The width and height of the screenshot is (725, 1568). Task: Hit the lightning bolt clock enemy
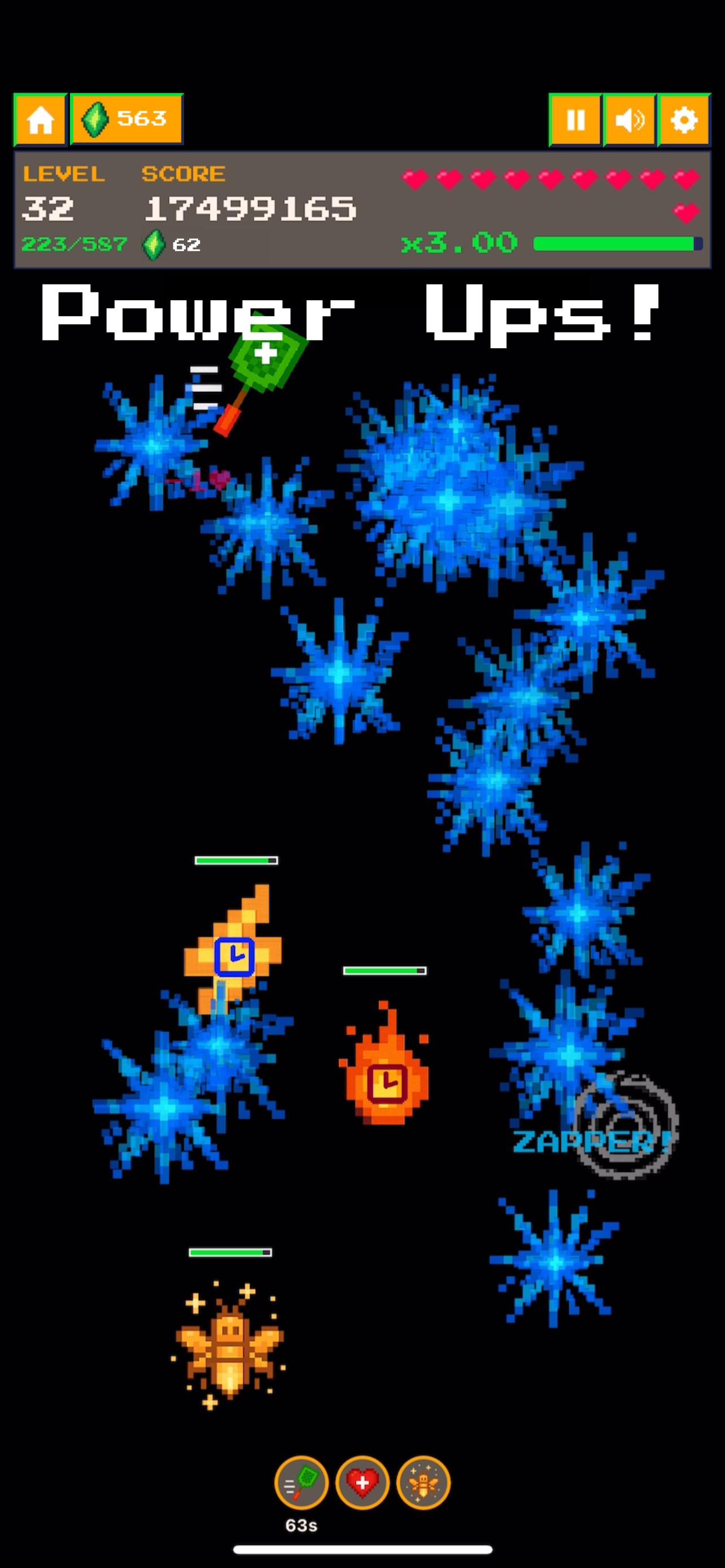click(234, 951)
